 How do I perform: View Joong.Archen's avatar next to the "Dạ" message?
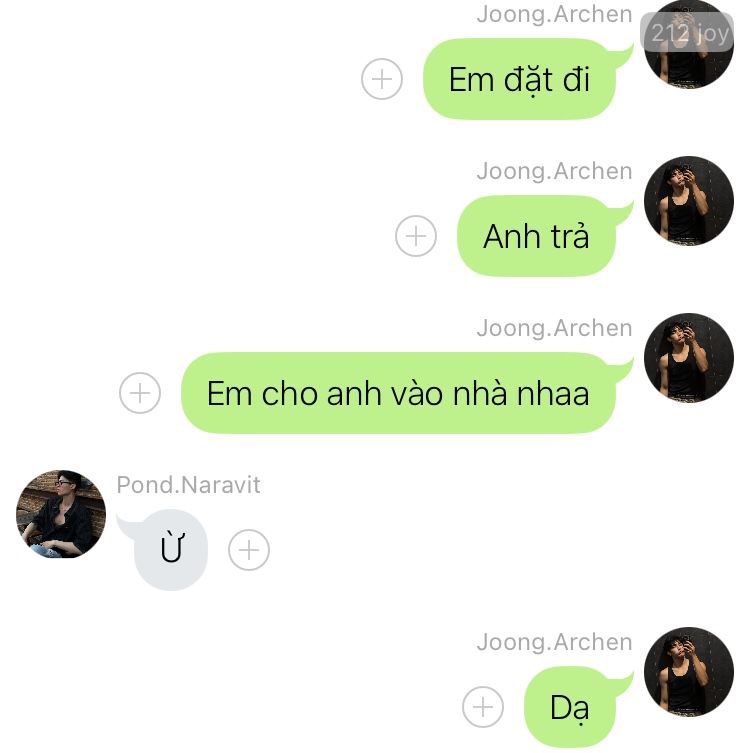pos(689,672)
